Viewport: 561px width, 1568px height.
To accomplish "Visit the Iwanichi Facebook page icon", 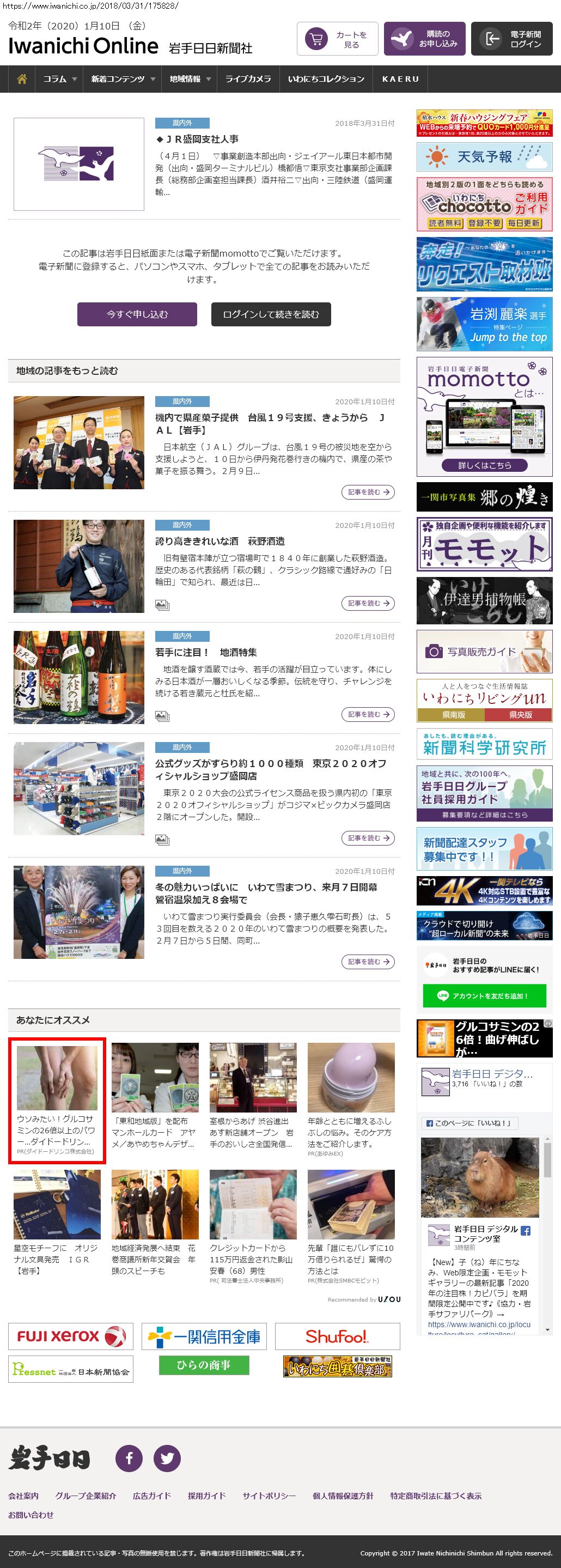I will click(x=129, y=1458).
